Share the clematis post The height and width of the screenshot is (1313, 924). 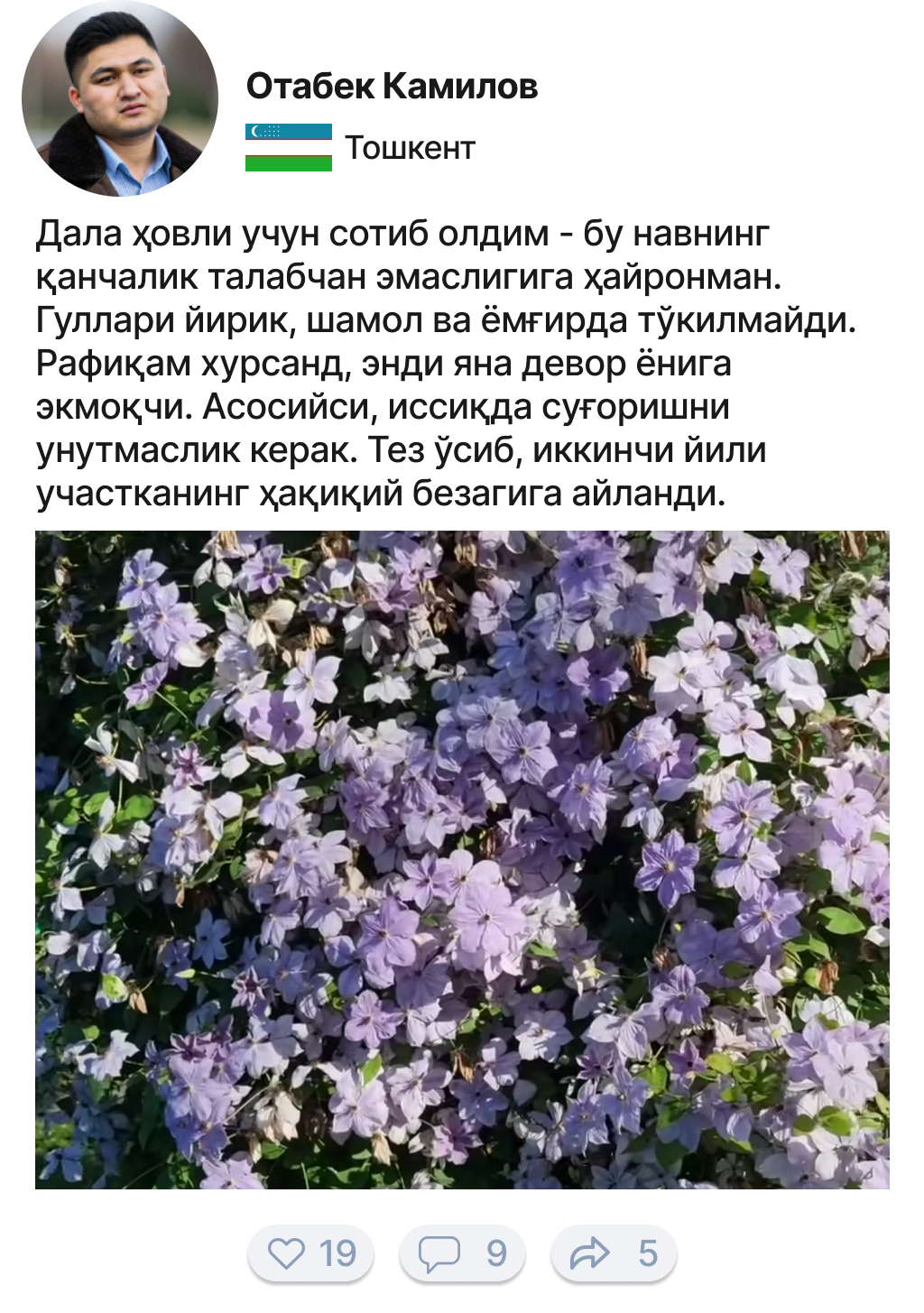click(614, 1253)
